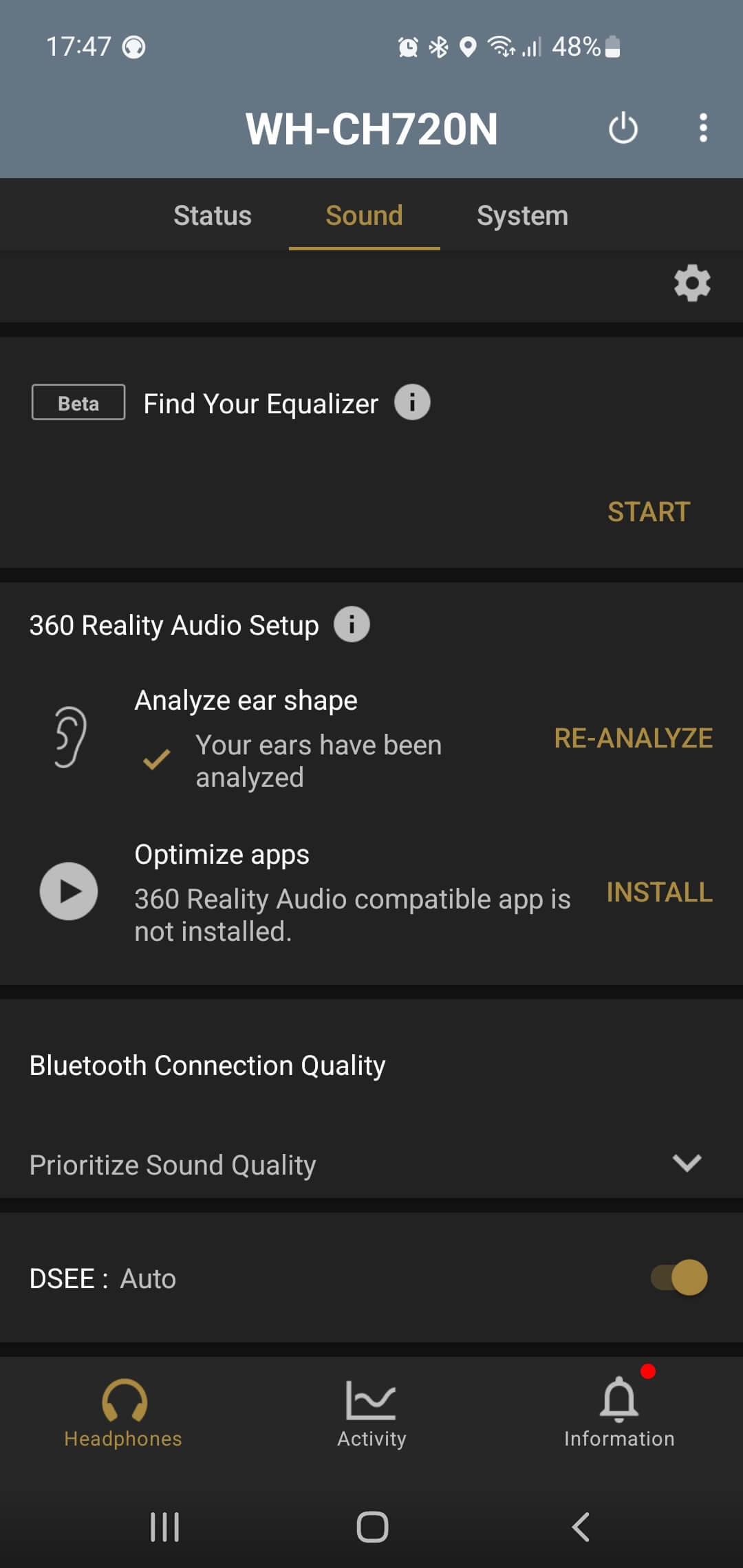Switch to the System tab
Viewport: 743px width, 1568px height.
point(522,216)
